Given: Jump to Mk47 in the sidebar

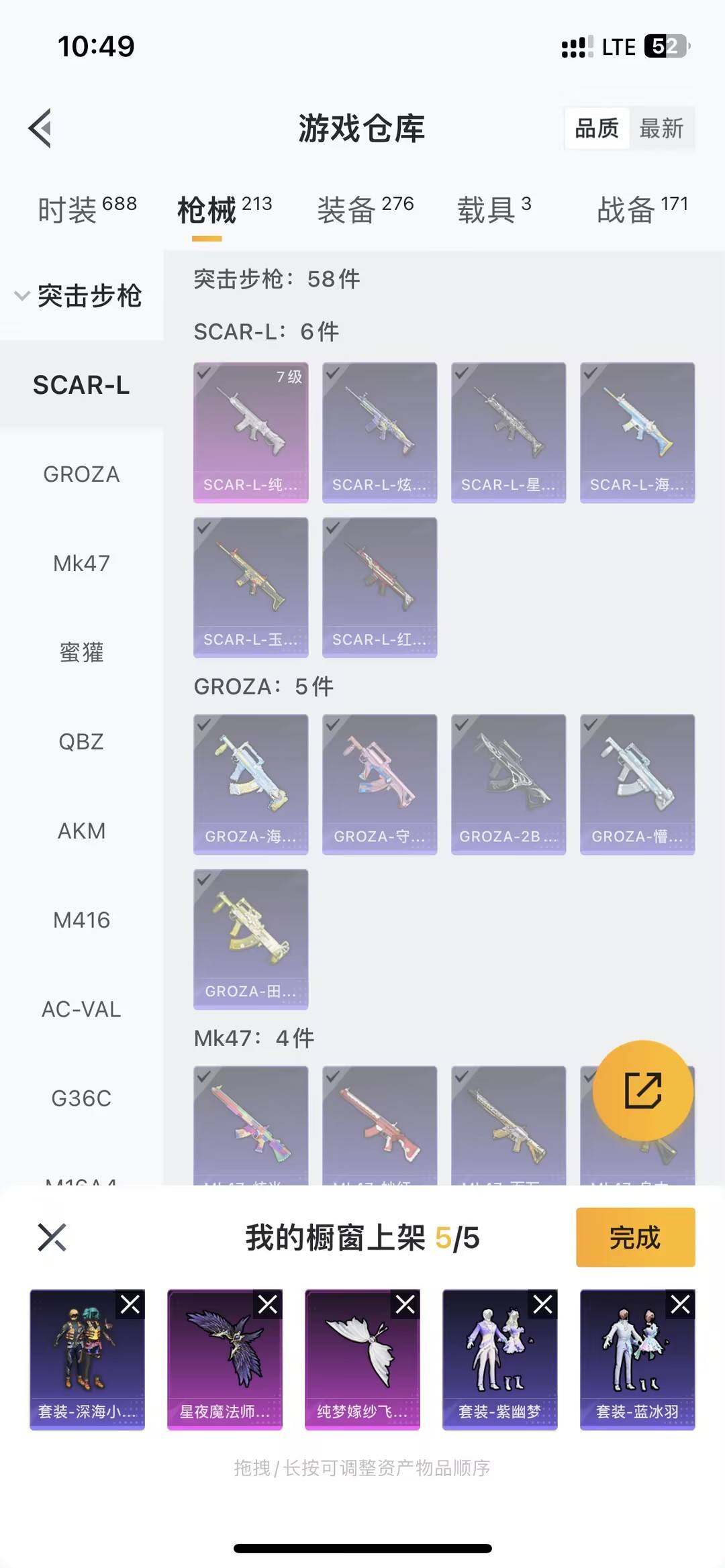Looking at the screenshot, I should click(81, 564).
